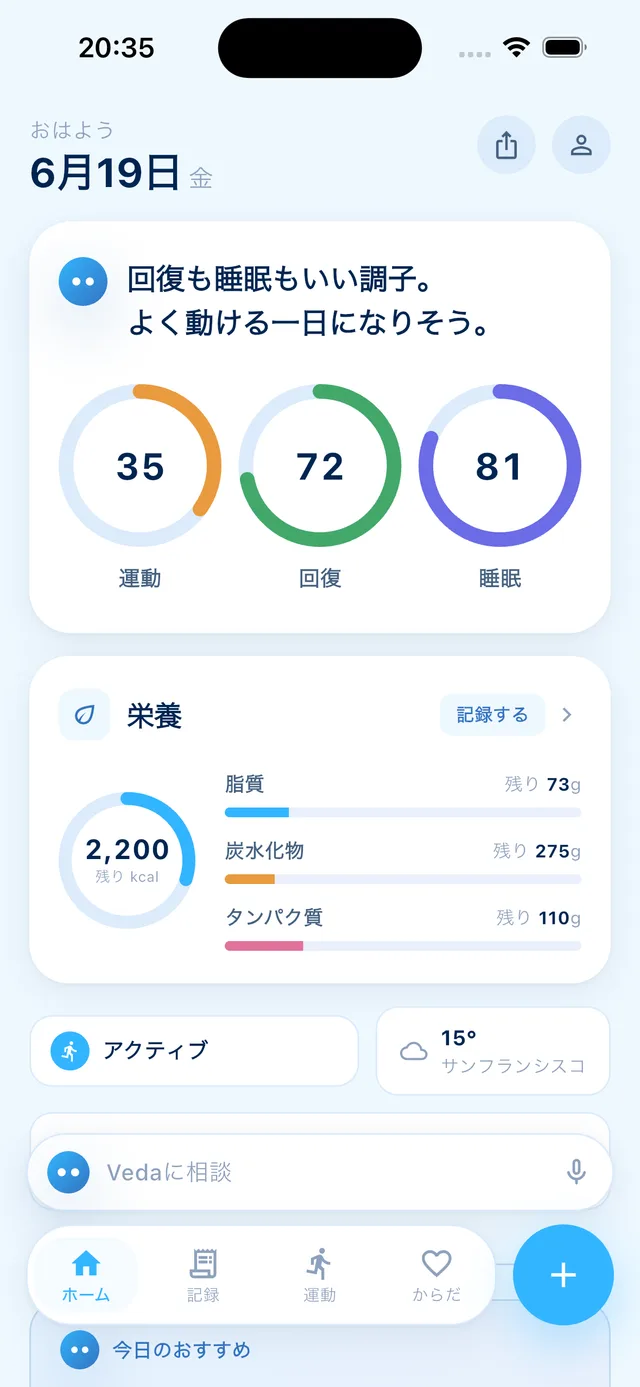Open the アクティブ activity card

pos(194,1051)
